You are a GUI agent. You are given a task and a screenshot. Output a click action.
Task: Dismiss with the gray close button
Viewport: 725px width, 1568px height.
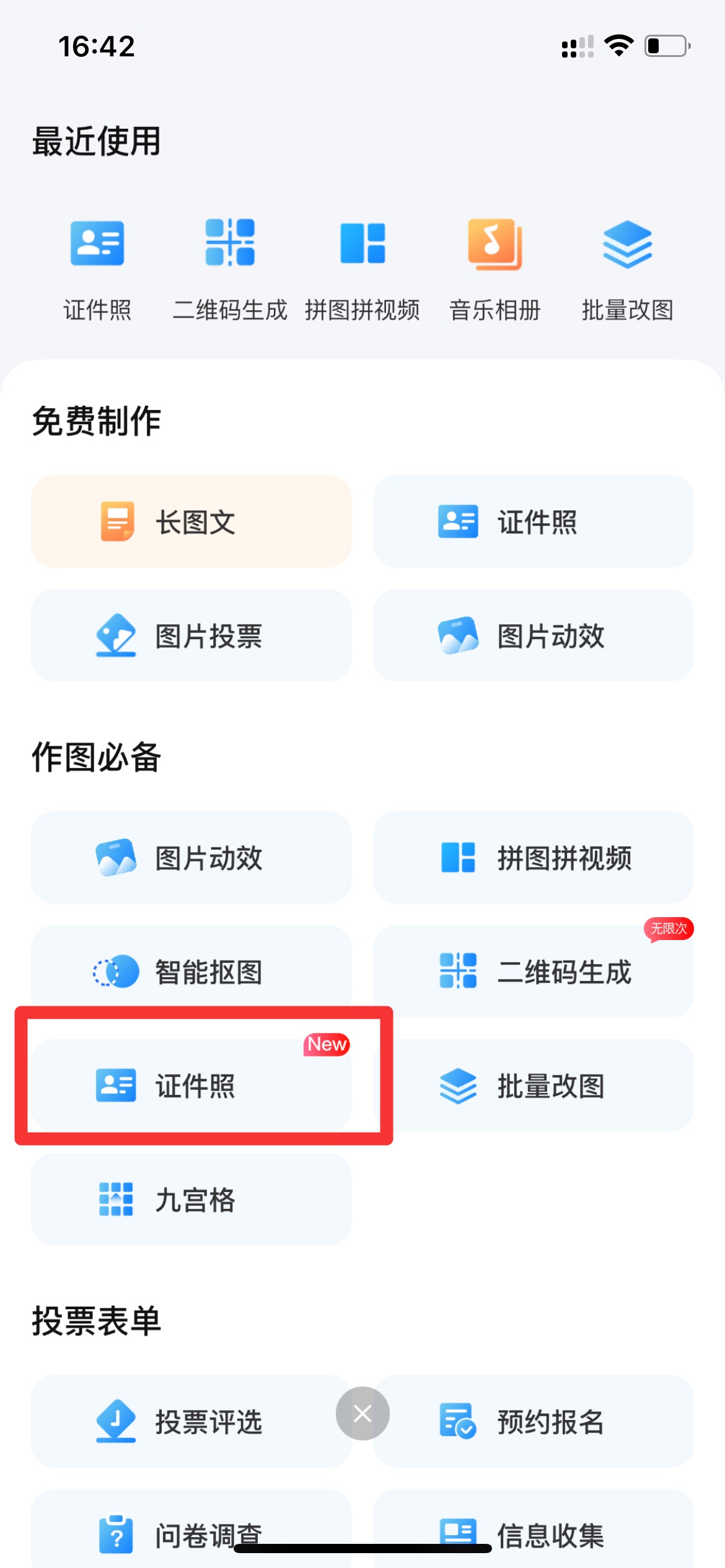[362, 1413]
